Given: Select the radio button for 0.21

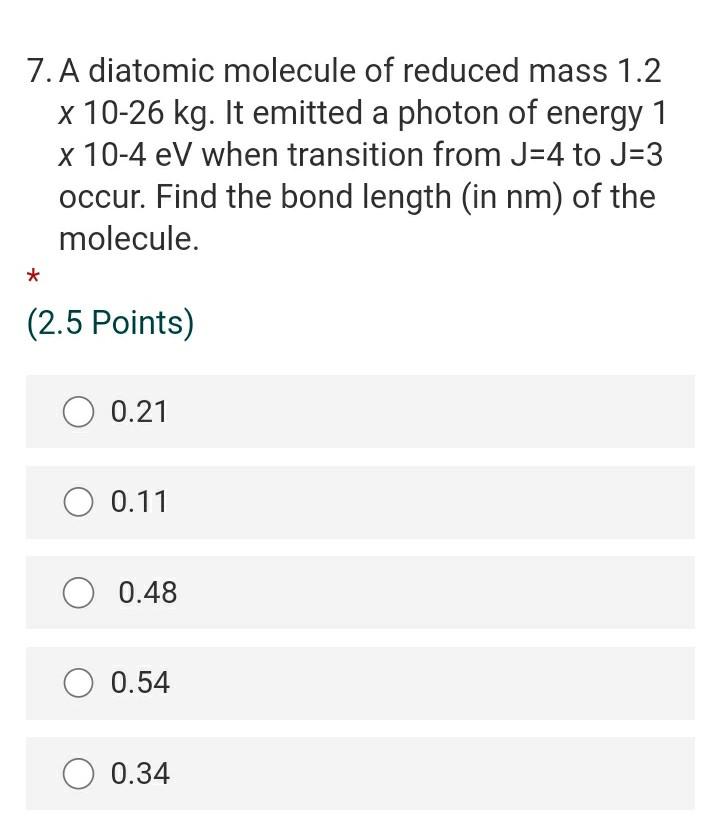Looking at the screenshot, I should click(x=78, y=411).
